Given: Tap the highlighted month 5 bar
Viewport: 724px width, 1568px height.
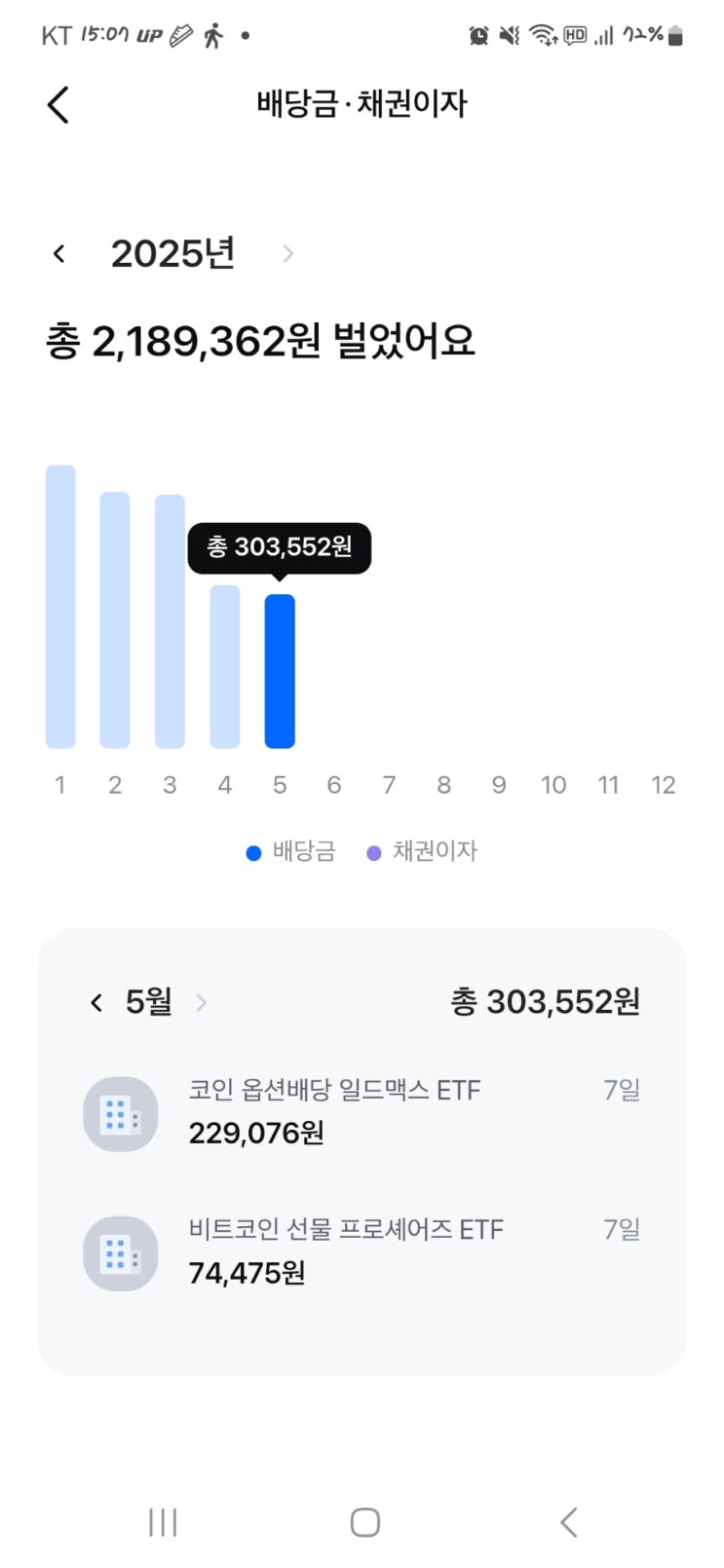Looking at the screenshot, I should coord(280,671).
